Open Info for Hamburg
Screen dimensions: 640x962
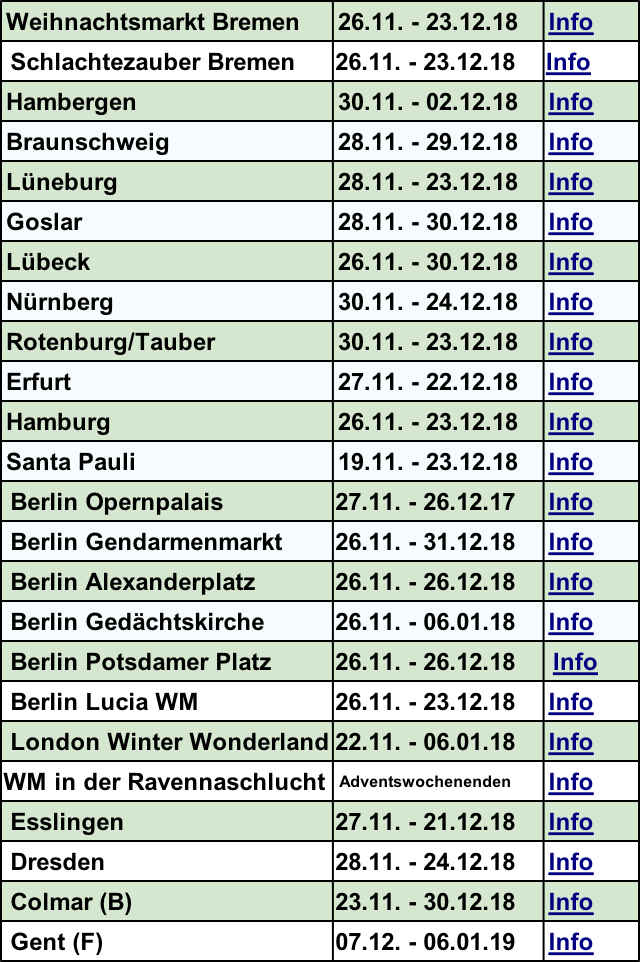(570, 422)
